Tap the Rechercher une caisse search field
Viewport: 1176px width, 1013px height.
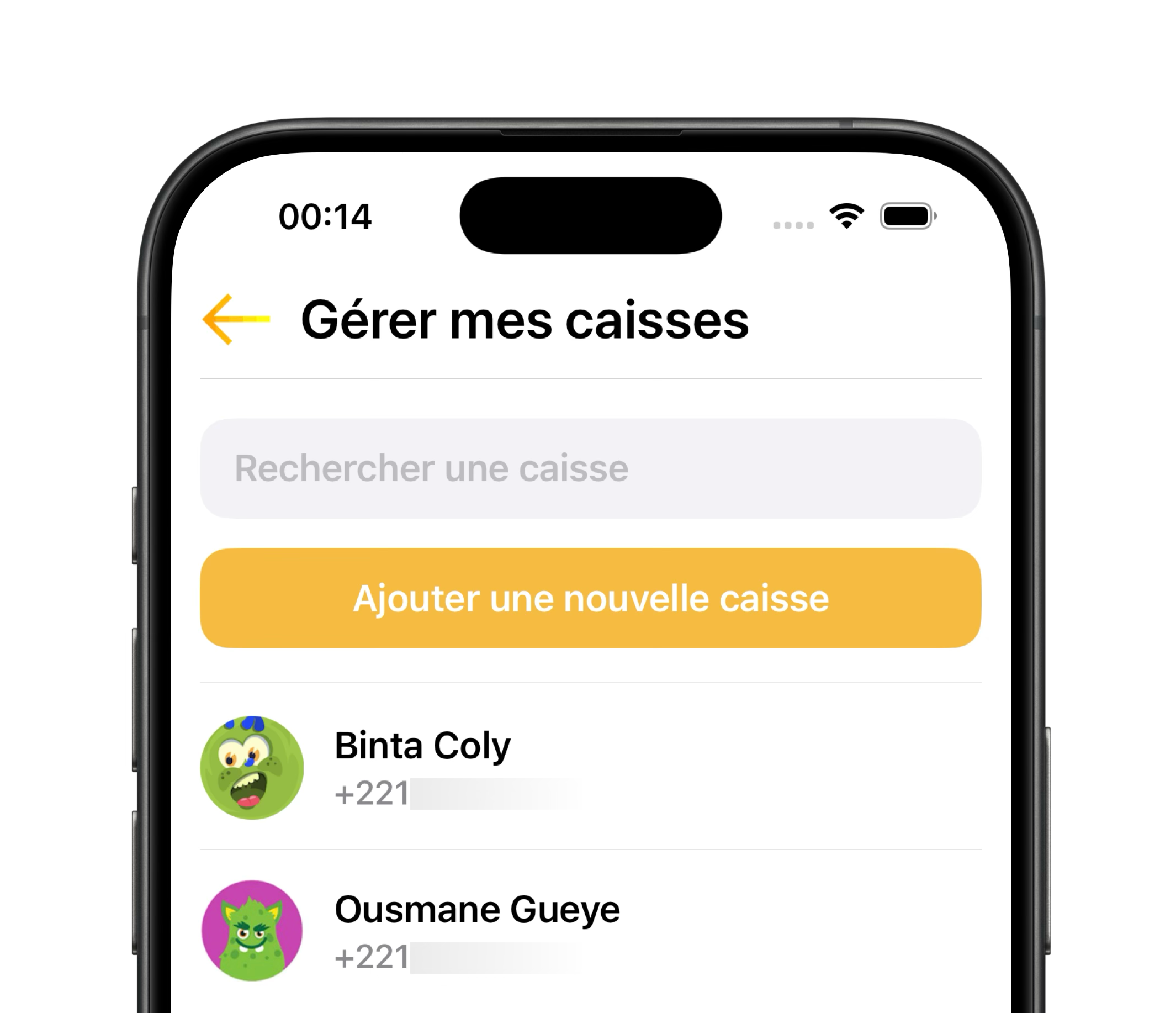(590, 468)
